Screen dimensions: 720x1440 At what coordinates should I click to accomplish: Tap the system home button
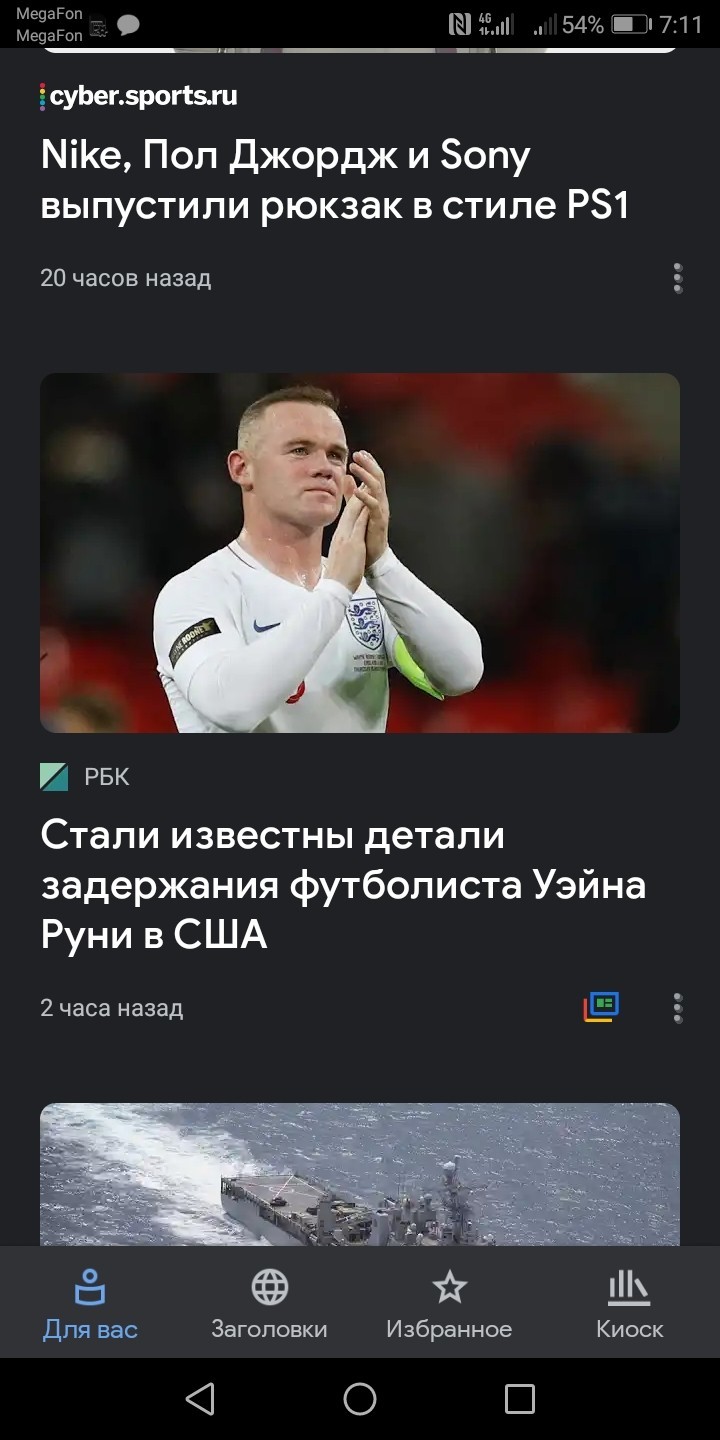pos(360,1398)
